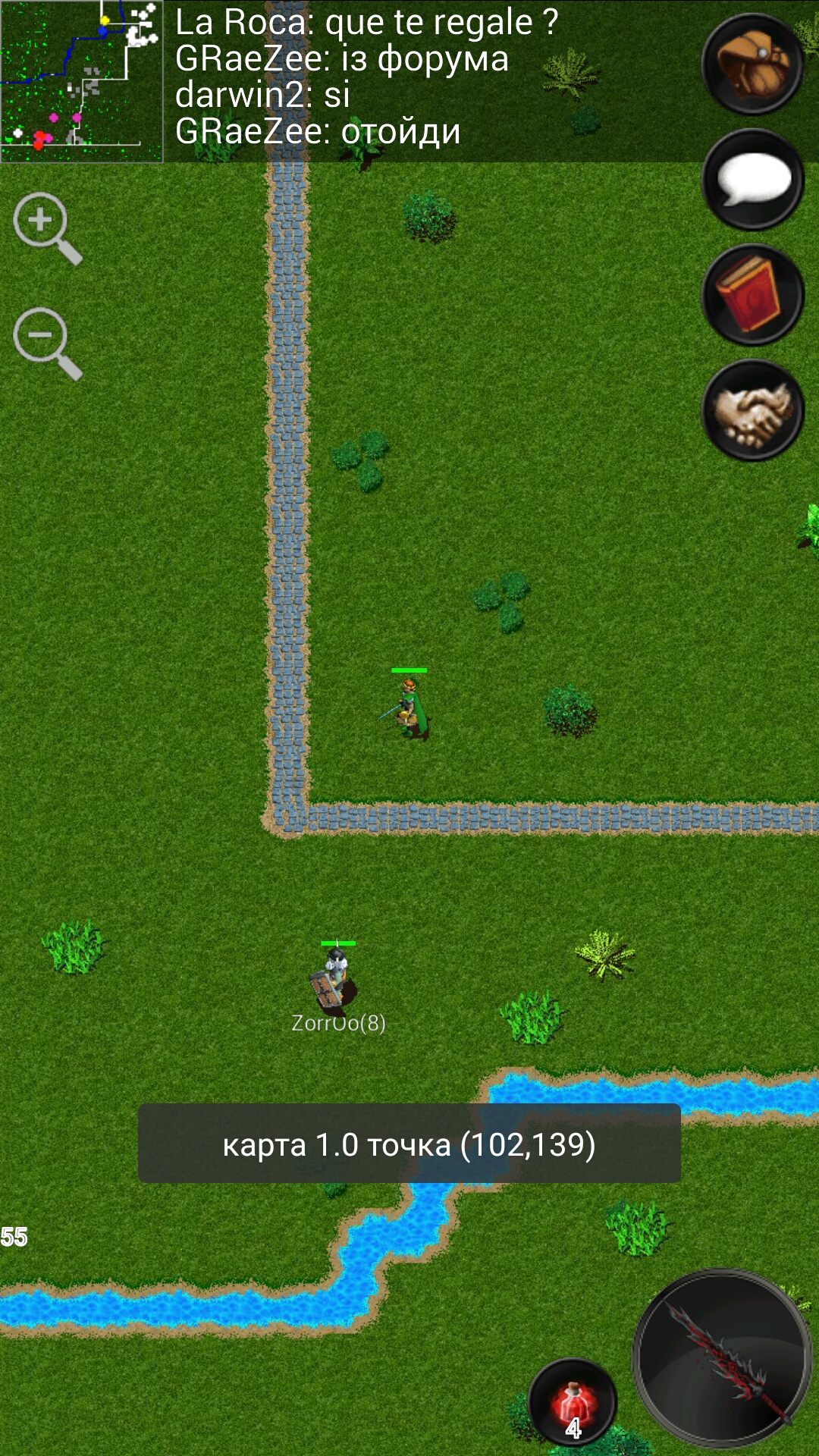
Task: Zoom in with the plus magnifier
Action: pos(45,227)
